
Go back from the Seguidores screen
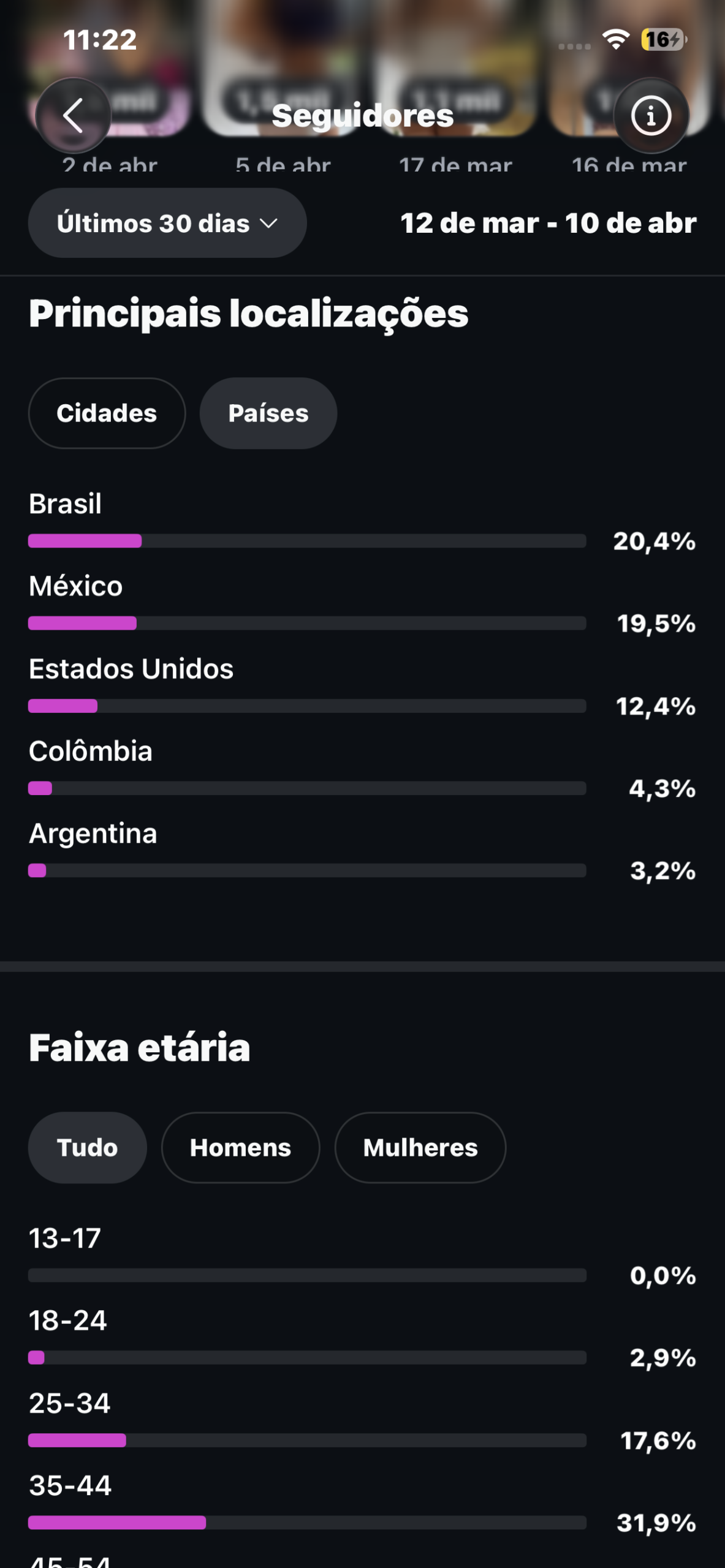pyautogui.click(x=73, y=115)
